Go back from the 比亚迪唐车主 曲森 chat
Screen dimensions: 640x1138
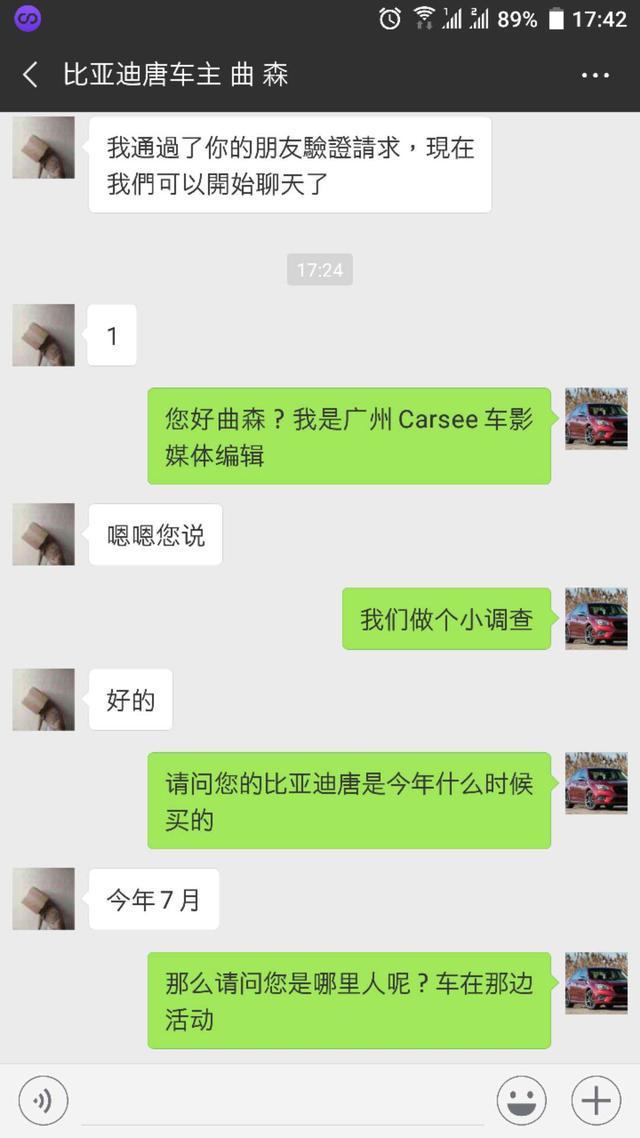point(30,75)
